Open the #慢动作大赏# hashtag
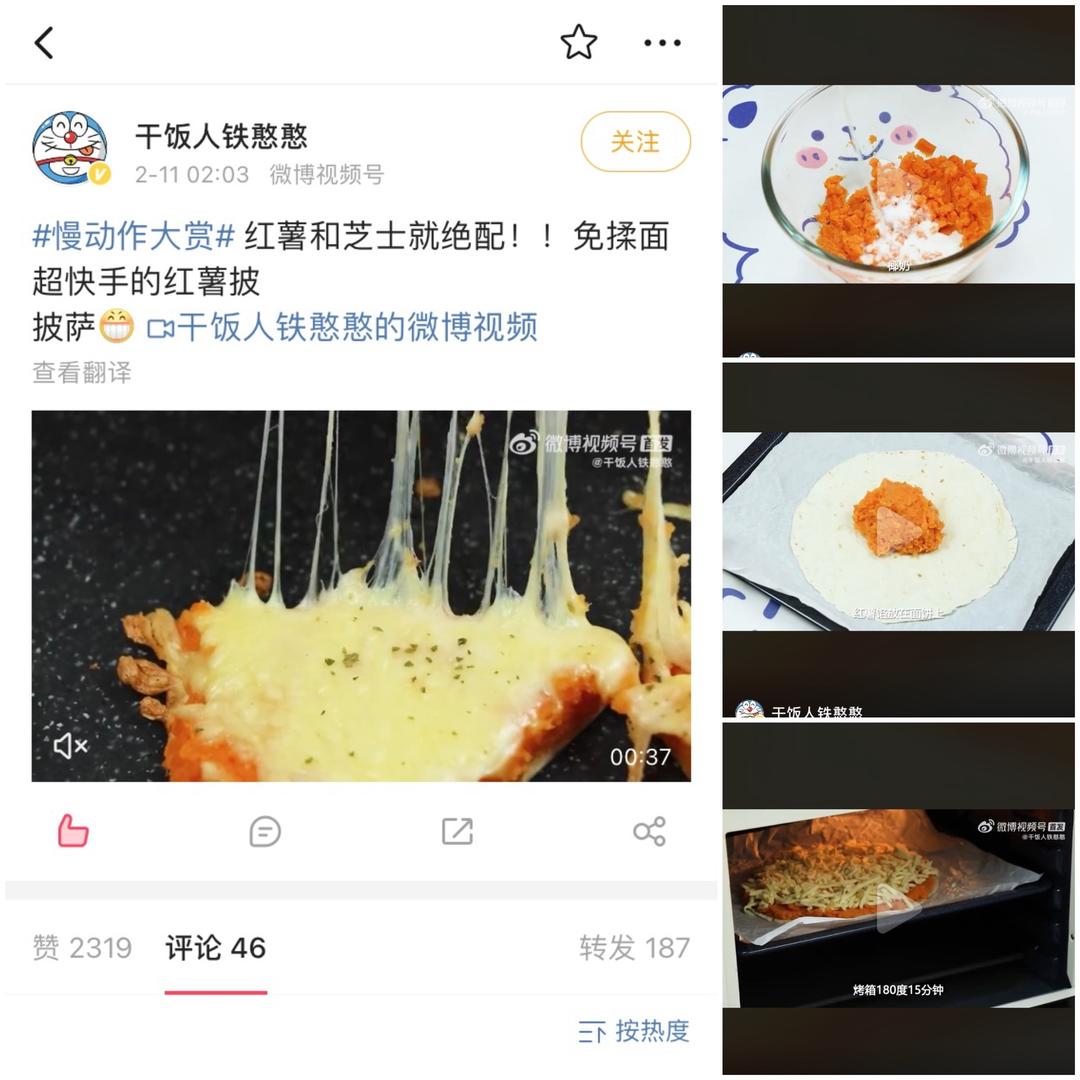This screenshot has width=1080, height=1080. coord(134,236)
